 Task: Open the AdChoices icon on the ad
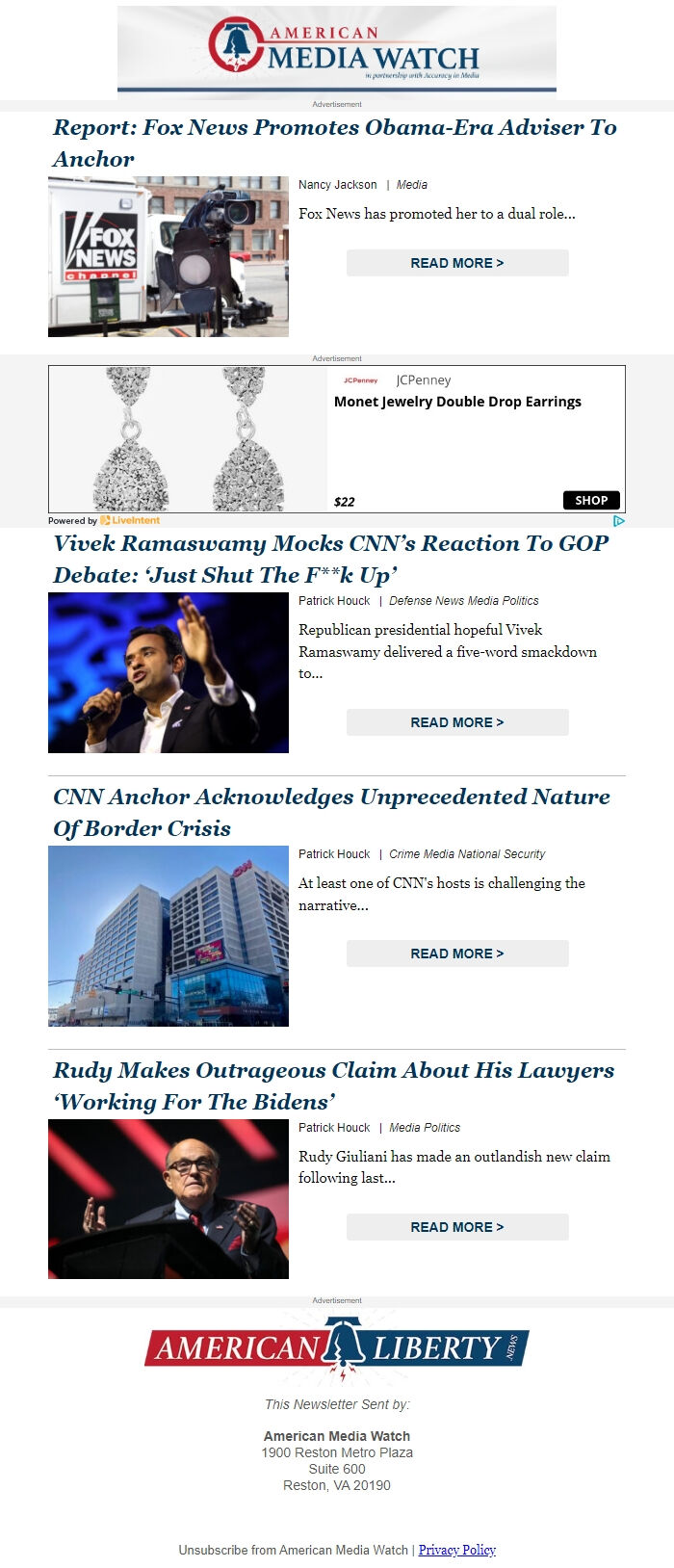(619, 520)
